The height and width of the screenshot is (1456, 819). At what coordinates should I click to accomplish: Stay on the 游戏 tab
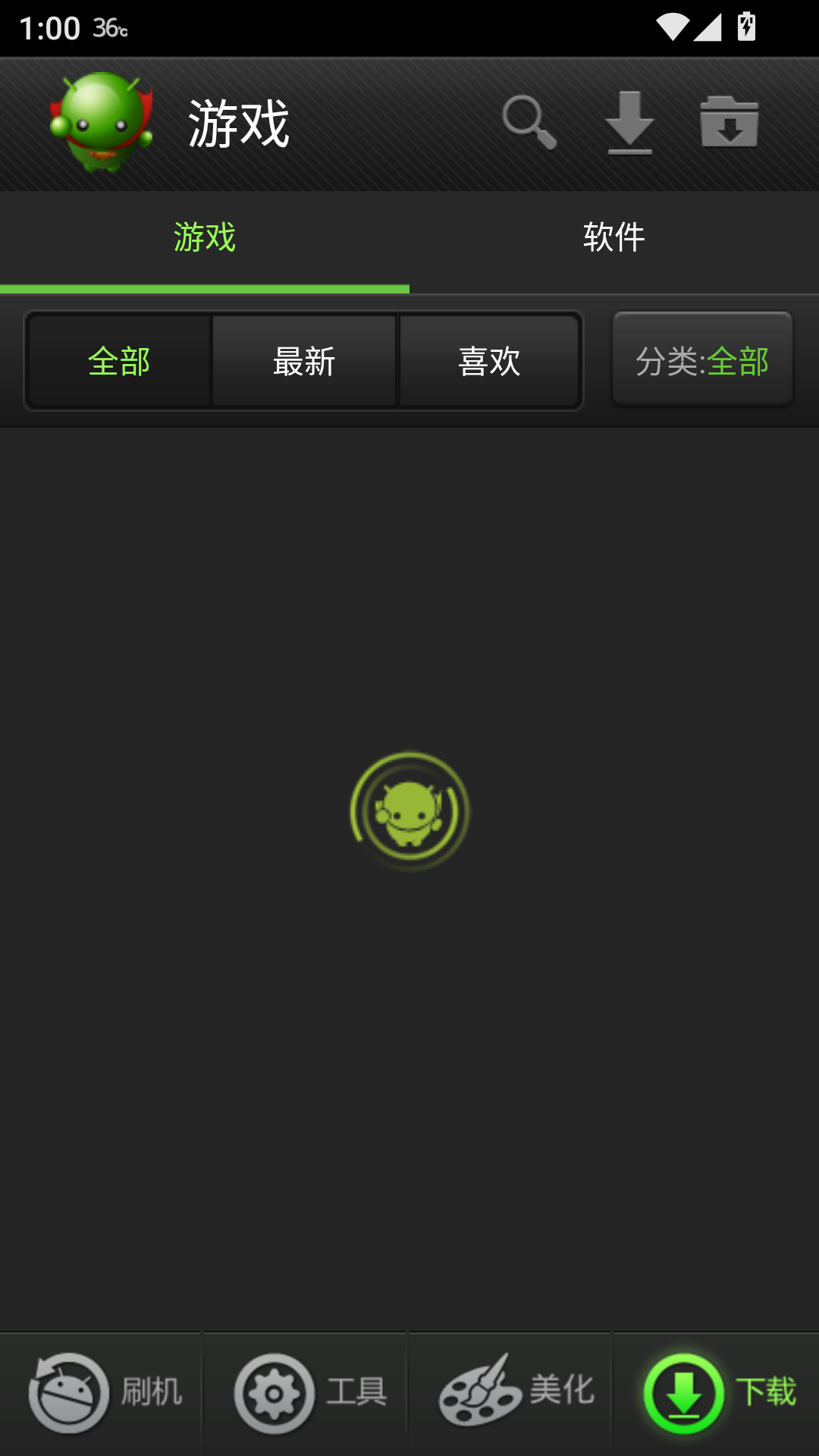pyautogui.click(x=205, y=237)
